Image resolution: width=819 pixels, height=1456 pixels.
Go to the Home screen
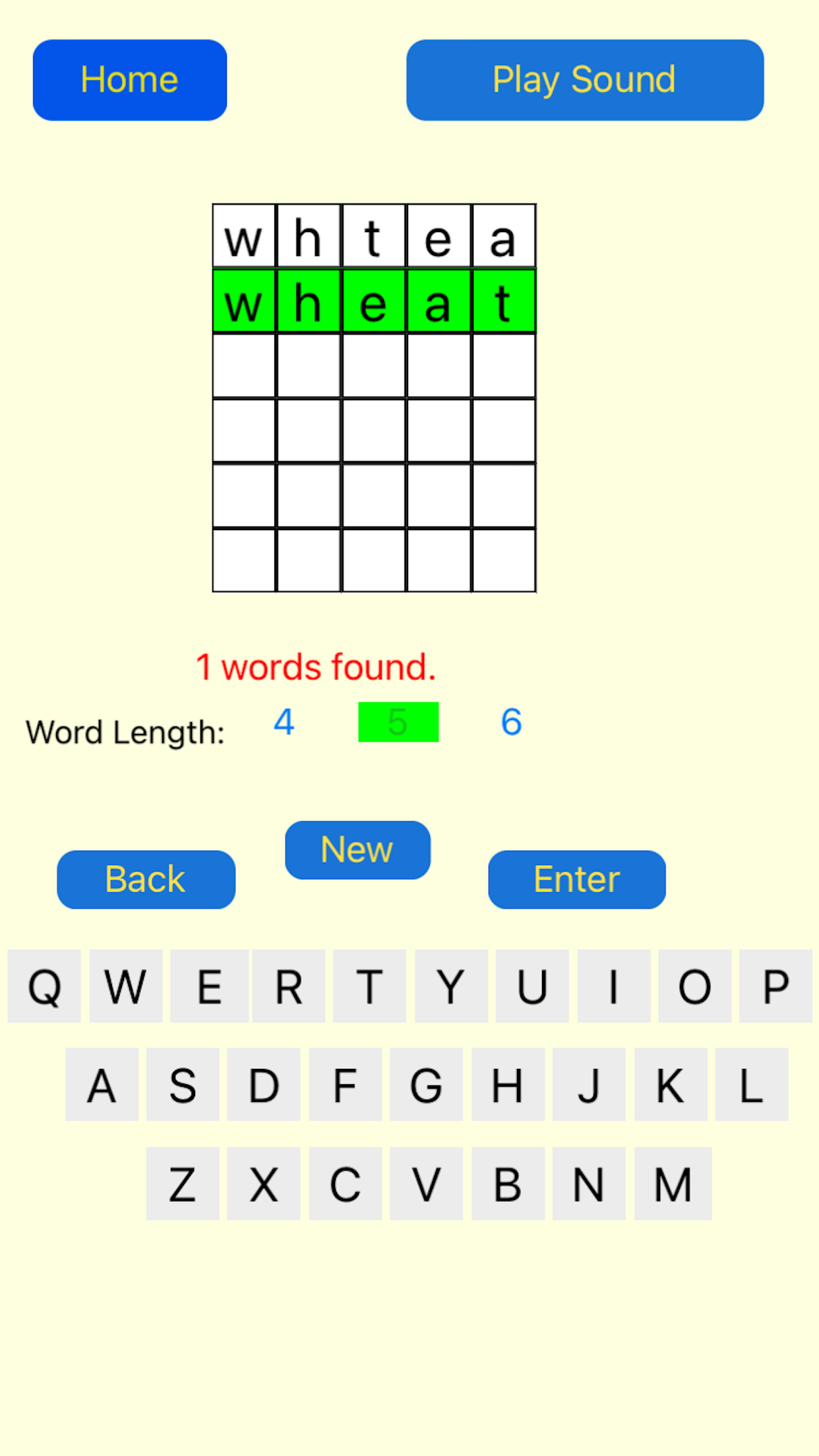(x=130, y=80)
